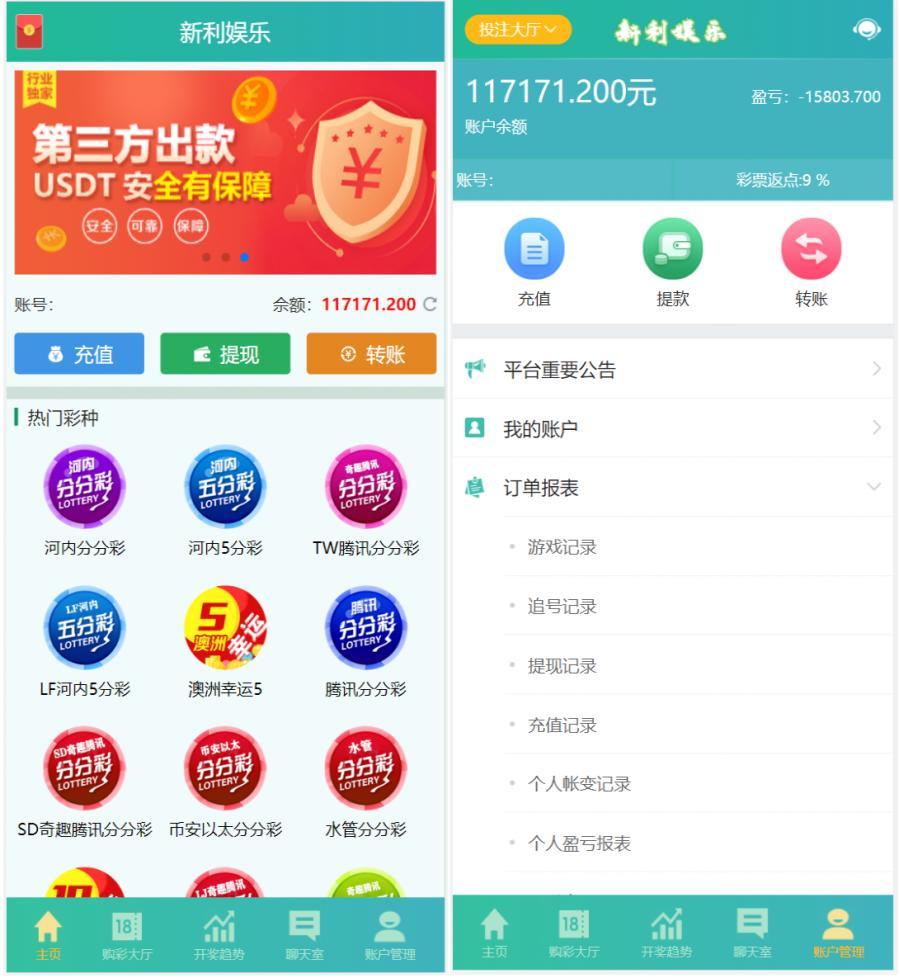Image resolution: width=900 pixels, height=978 pixels.
Task: View 个人盈亏报表 profit report
Action: pyautogui.click(x=578, y=843)
